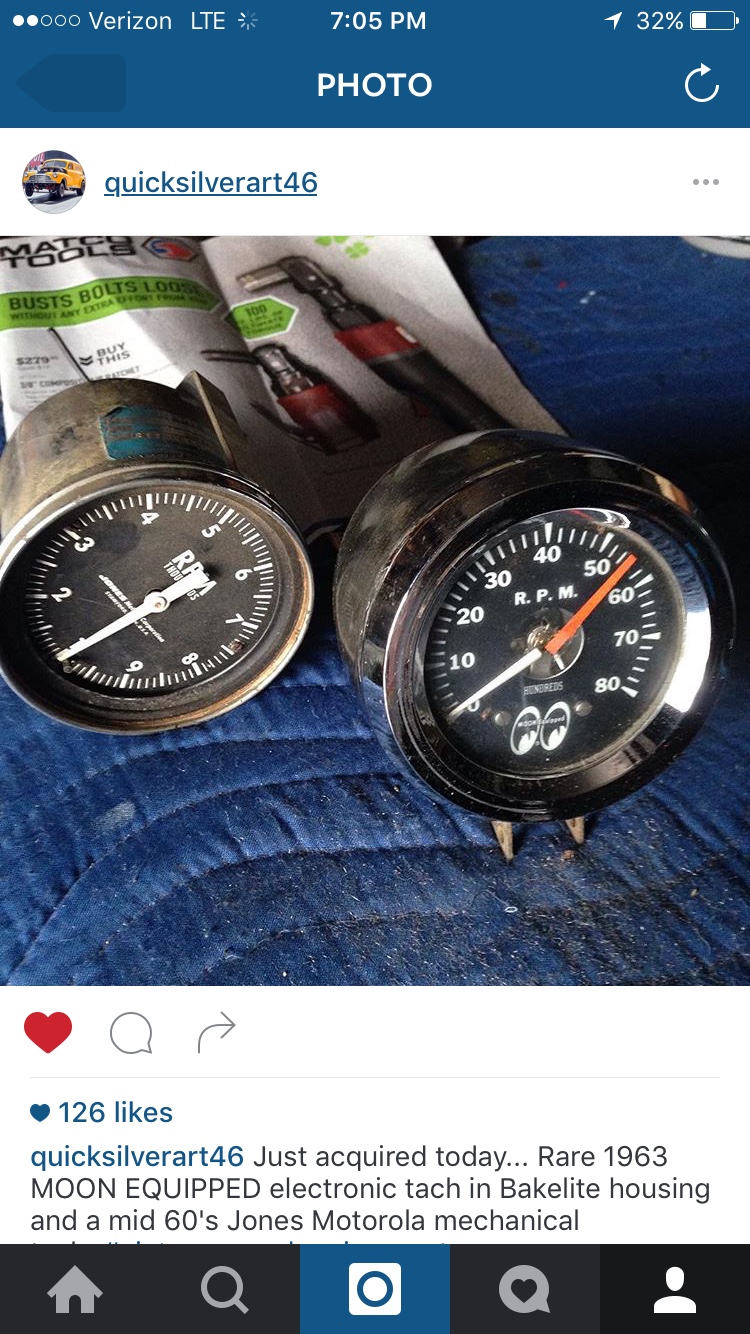Switch to the Search tab

click(225, 1289)
